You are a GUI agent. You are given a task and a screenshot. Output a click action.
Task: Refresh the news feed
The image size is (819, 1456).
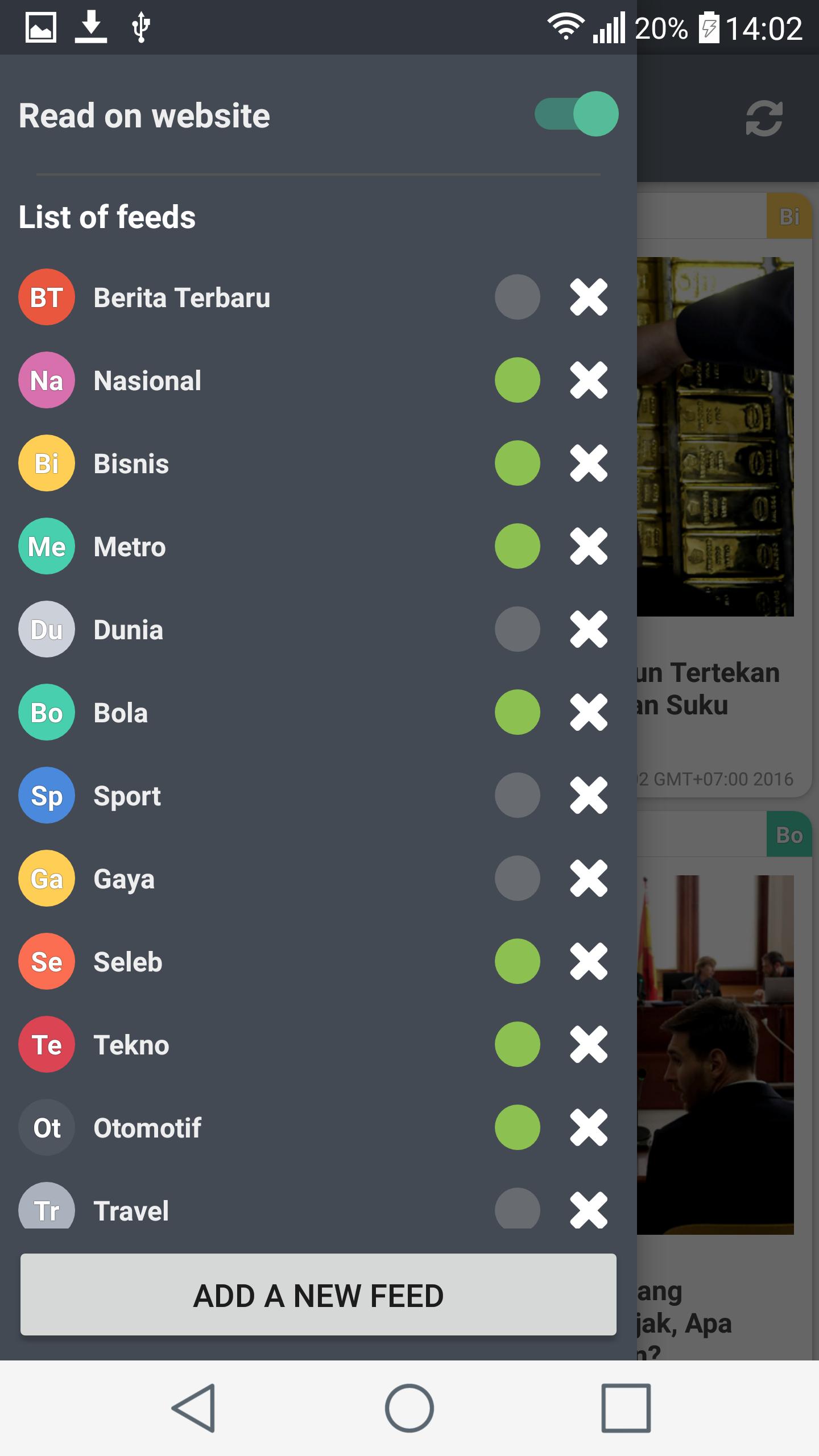tap(764, 118)
